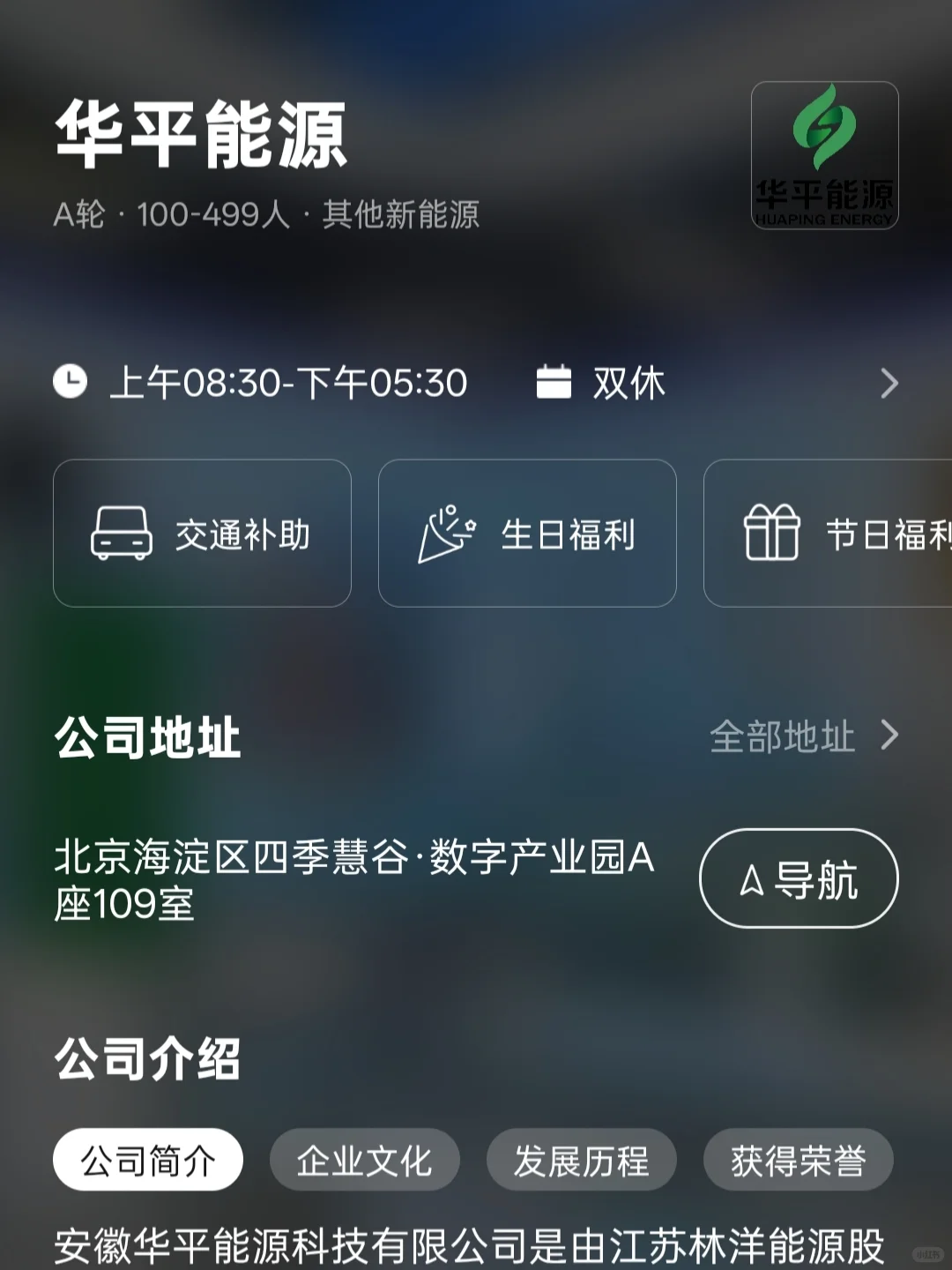Open the 发展历程 tab
Screen dimensions: 952x1270
point(582,1160)
